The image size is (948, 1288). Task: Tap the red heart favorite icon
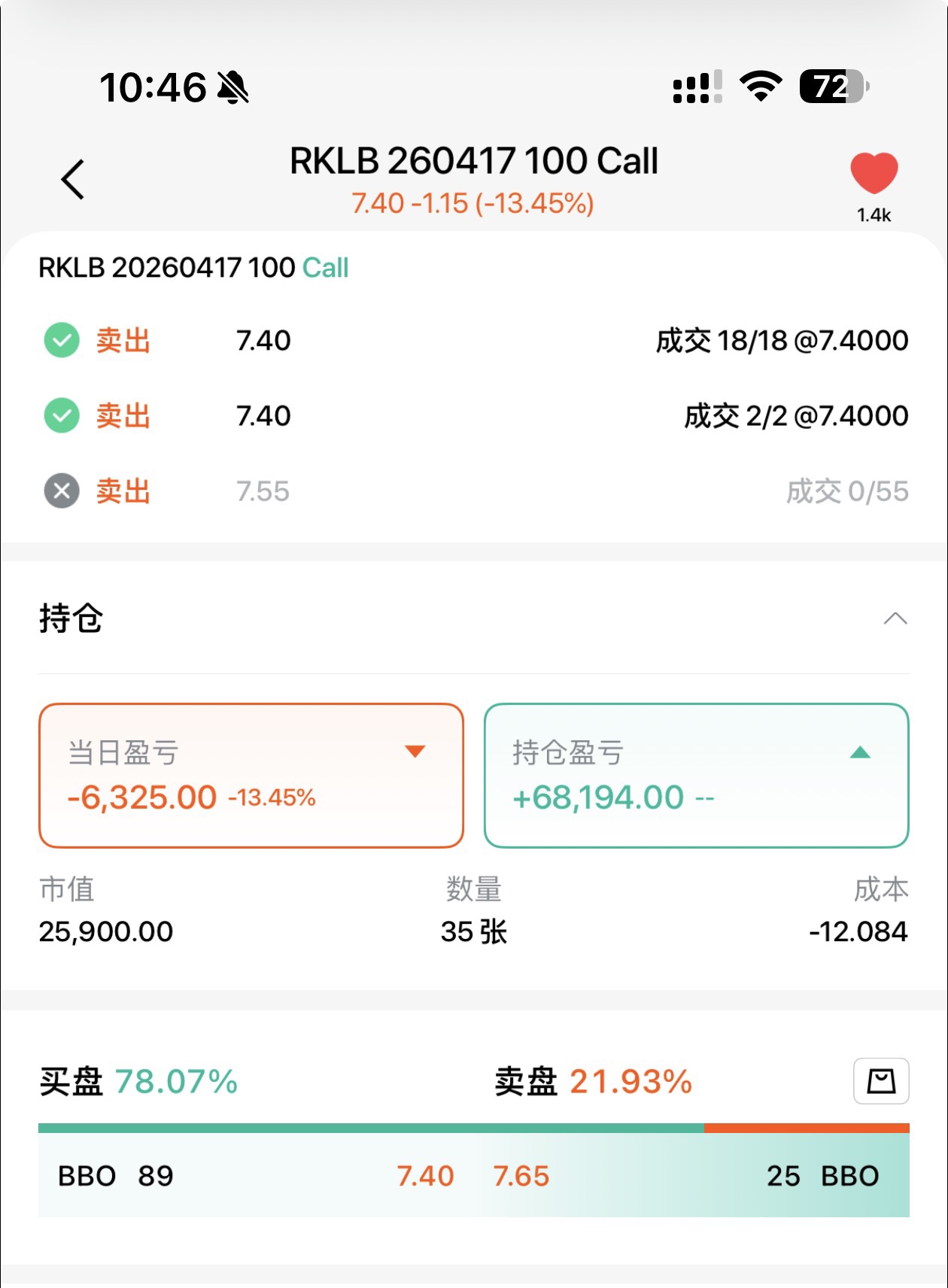874,173
